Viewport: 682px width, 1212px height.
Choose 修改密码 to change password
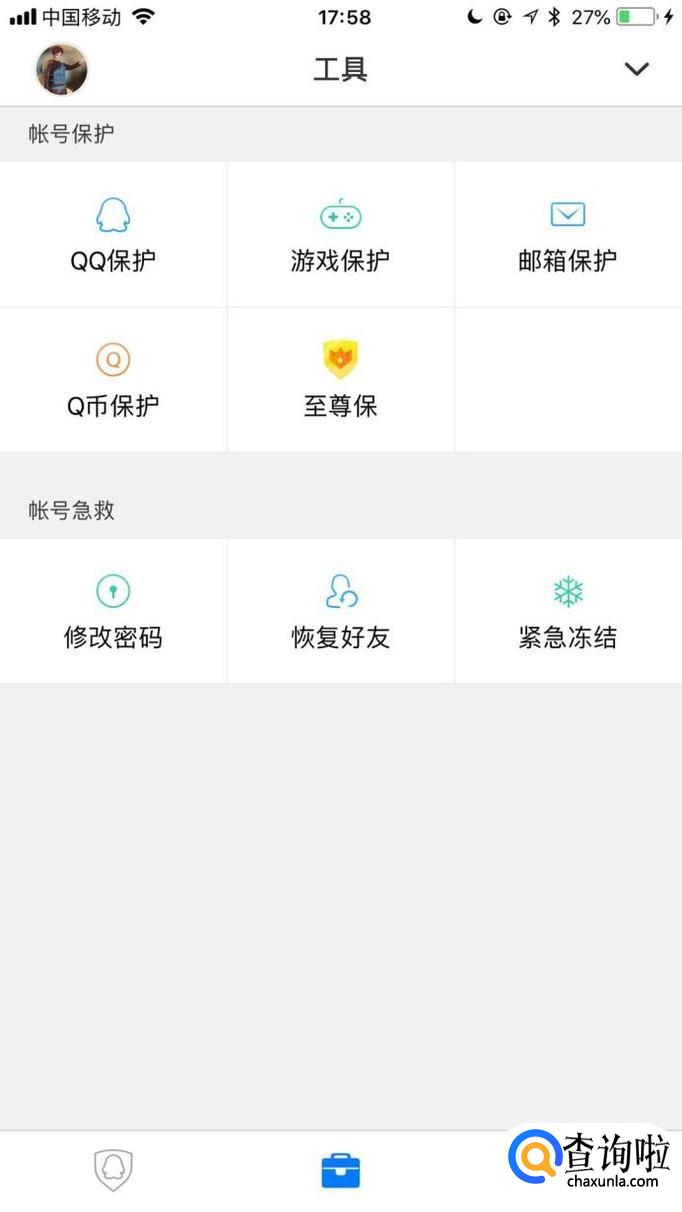[113, 611]
